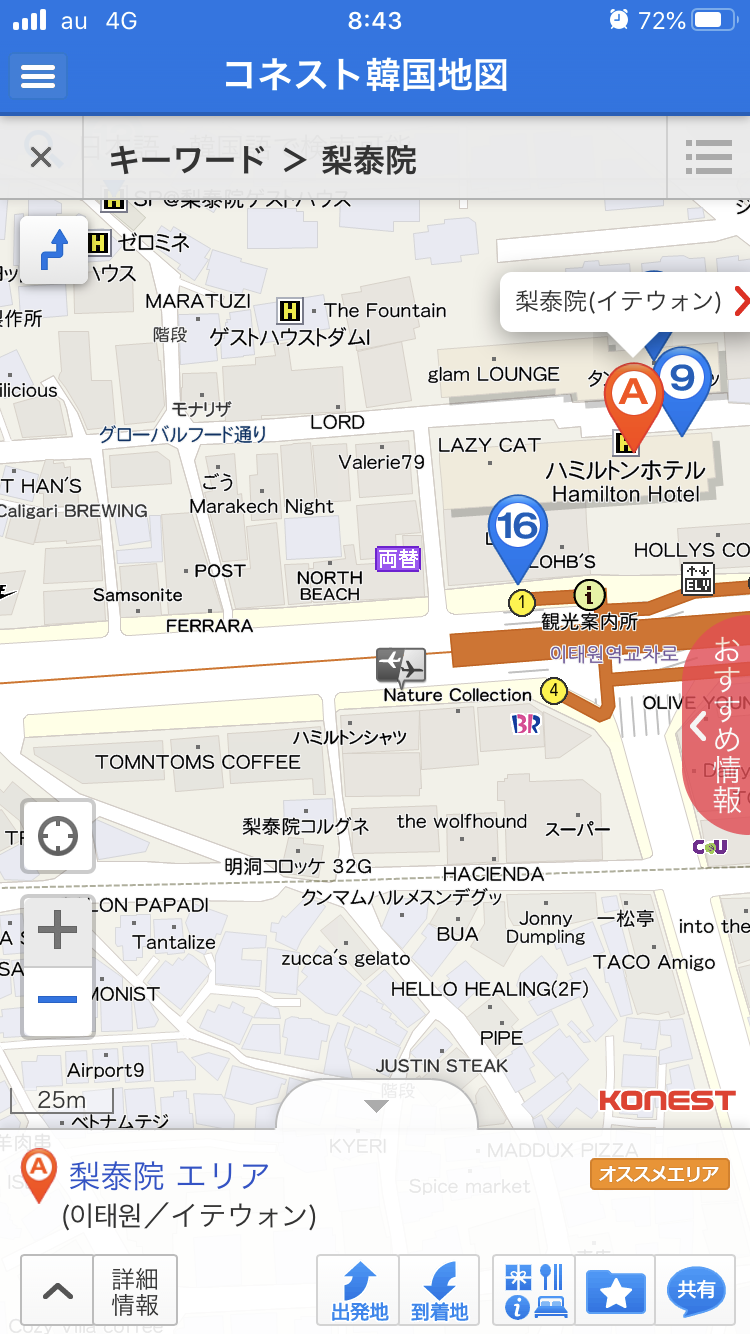Zoom out with the minus button
750x1334 pixels.
[58, 1001]
